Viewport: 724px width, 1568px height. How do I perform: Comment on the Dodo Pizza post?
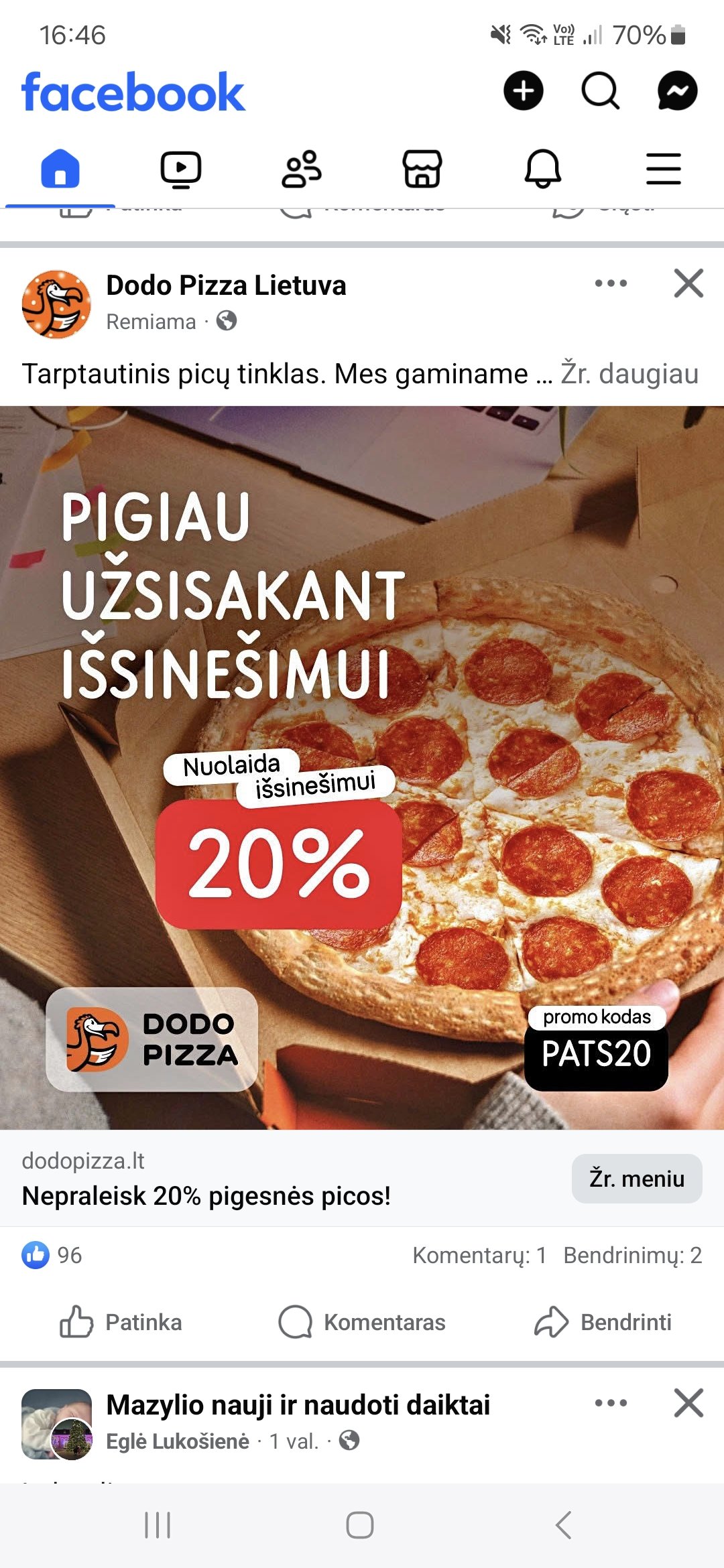pos(362,1322)
